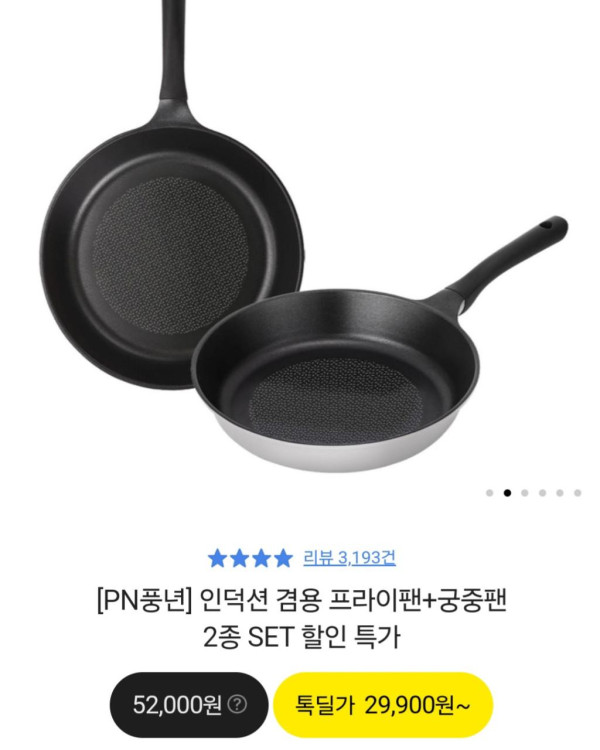
Task: Open the help icon beside 52,000원
Action: (237, 704)
